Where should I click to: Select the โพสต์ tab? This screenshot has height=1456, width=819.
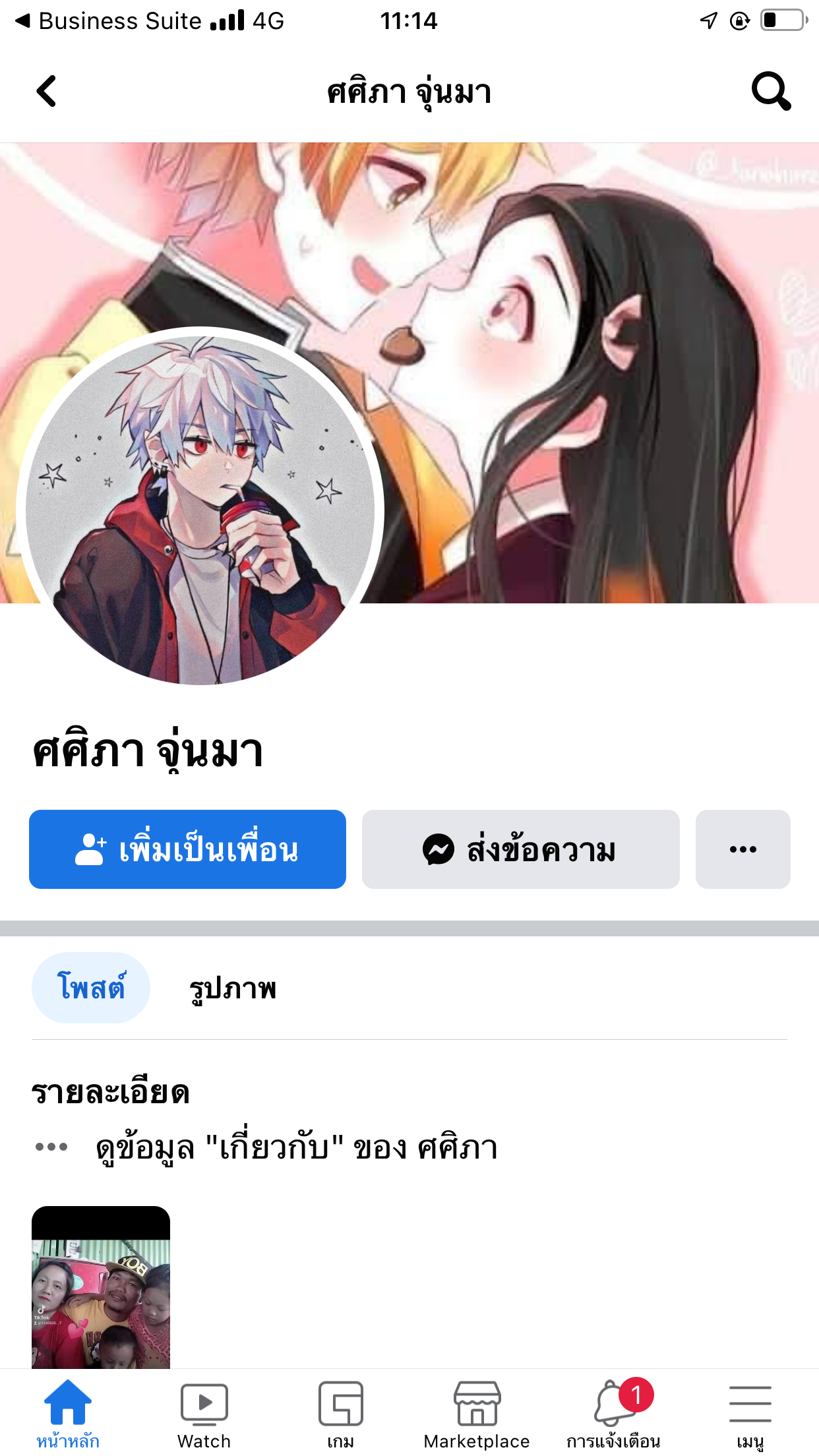pyautogui.click(x=91, y=988)
